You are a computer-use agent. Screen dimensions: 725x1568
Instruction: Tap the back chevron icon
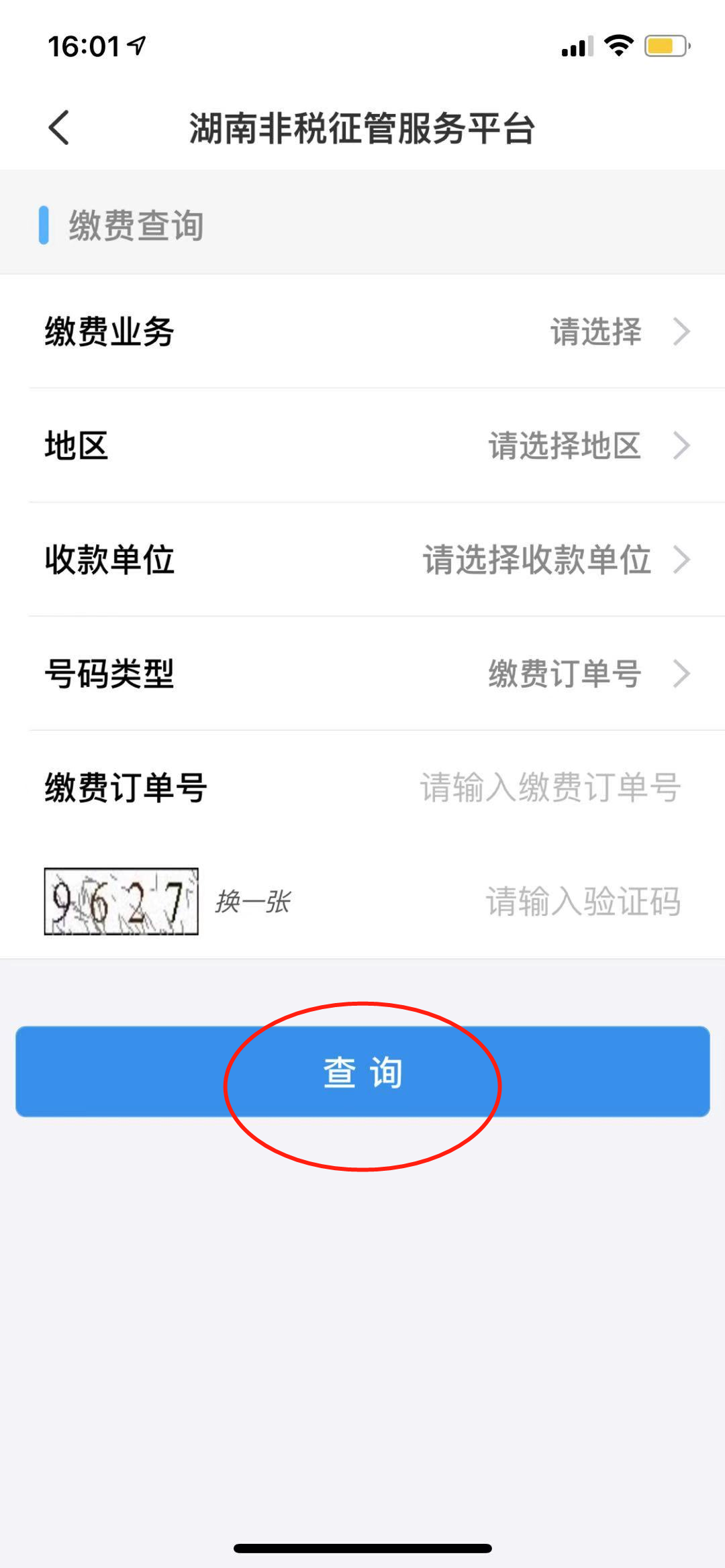pyautogui.click(x=57, y=127)
